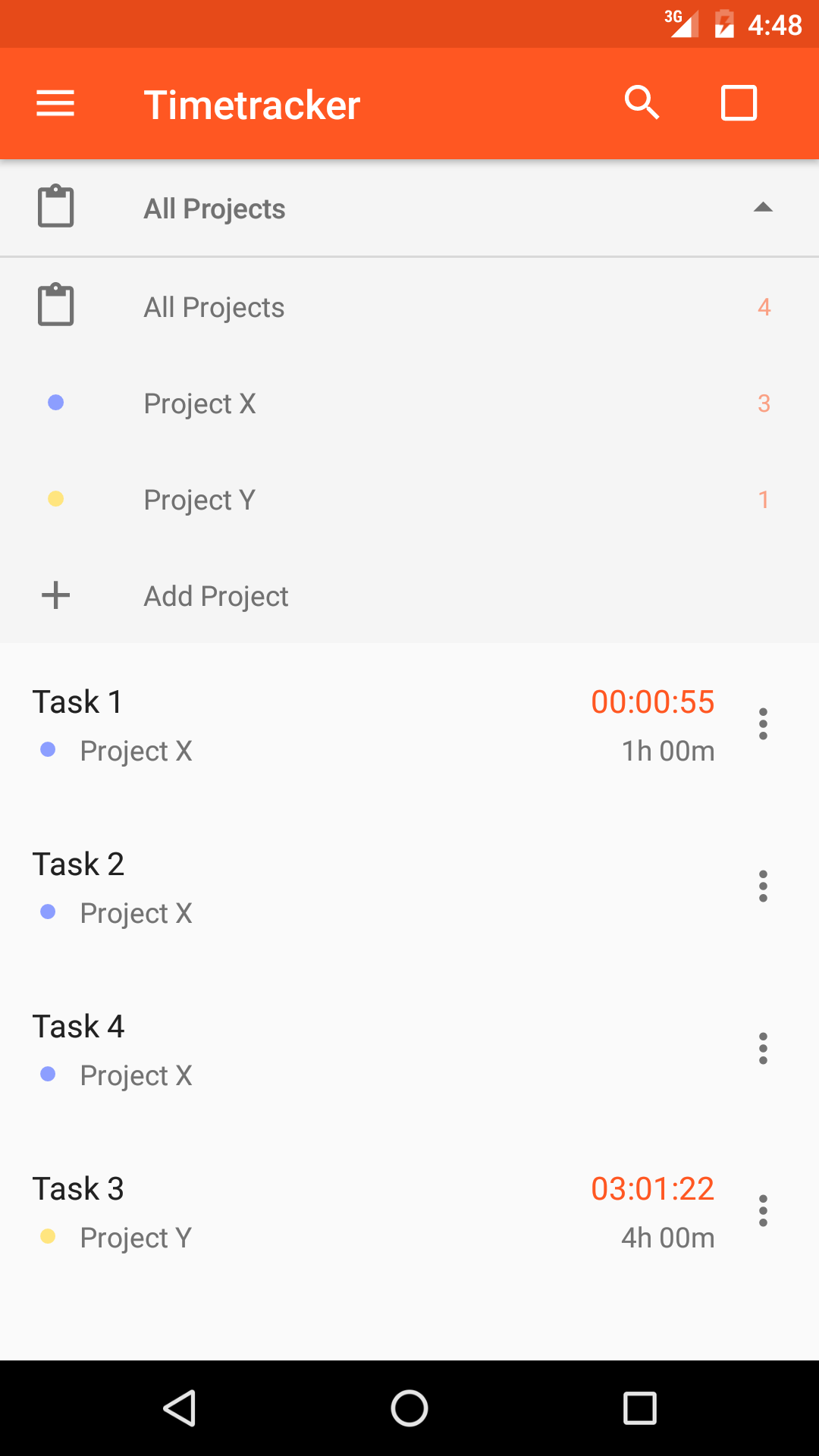Open overflow menu for Task 4
The height and width of the screenshot is (1456, 819).
763,1049
